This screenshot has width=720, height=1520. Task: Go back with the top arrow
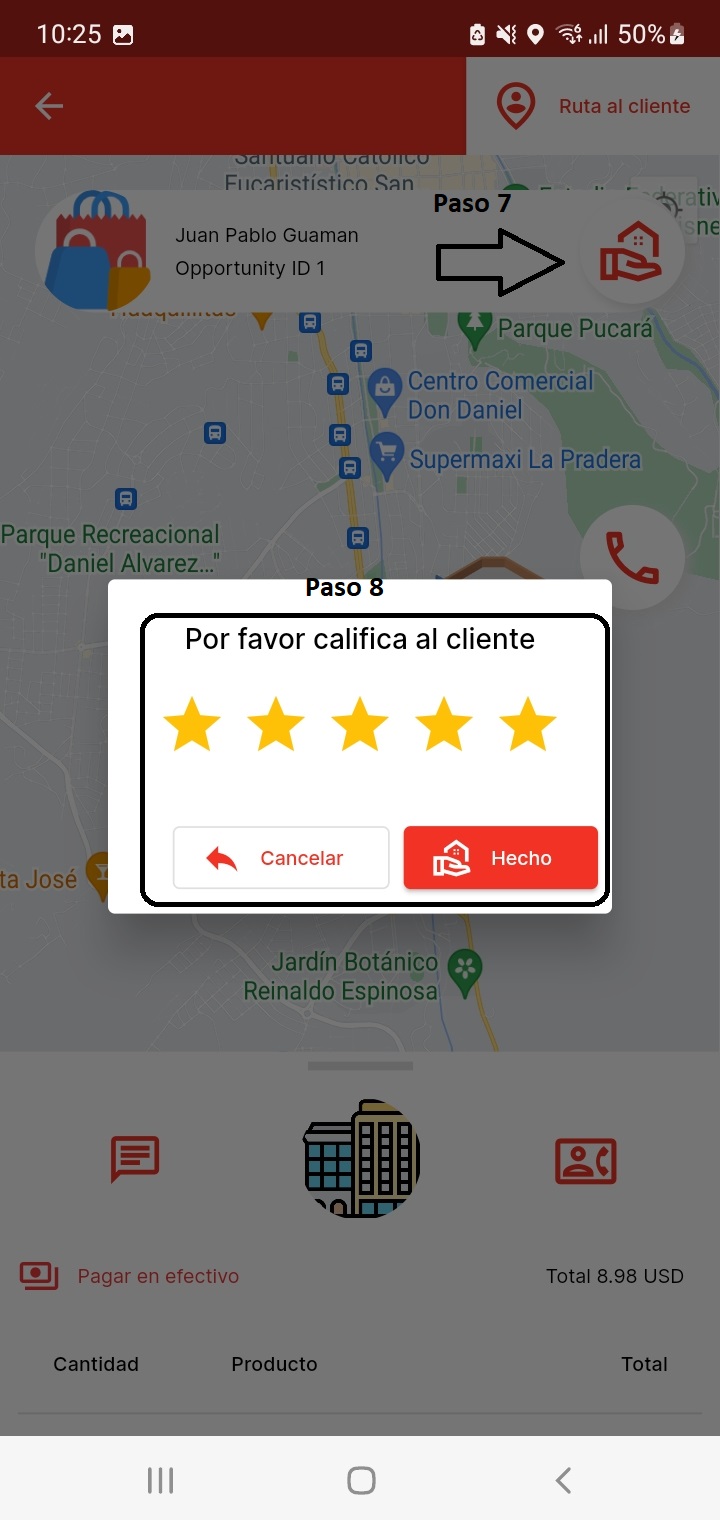(x=48, y=106)
